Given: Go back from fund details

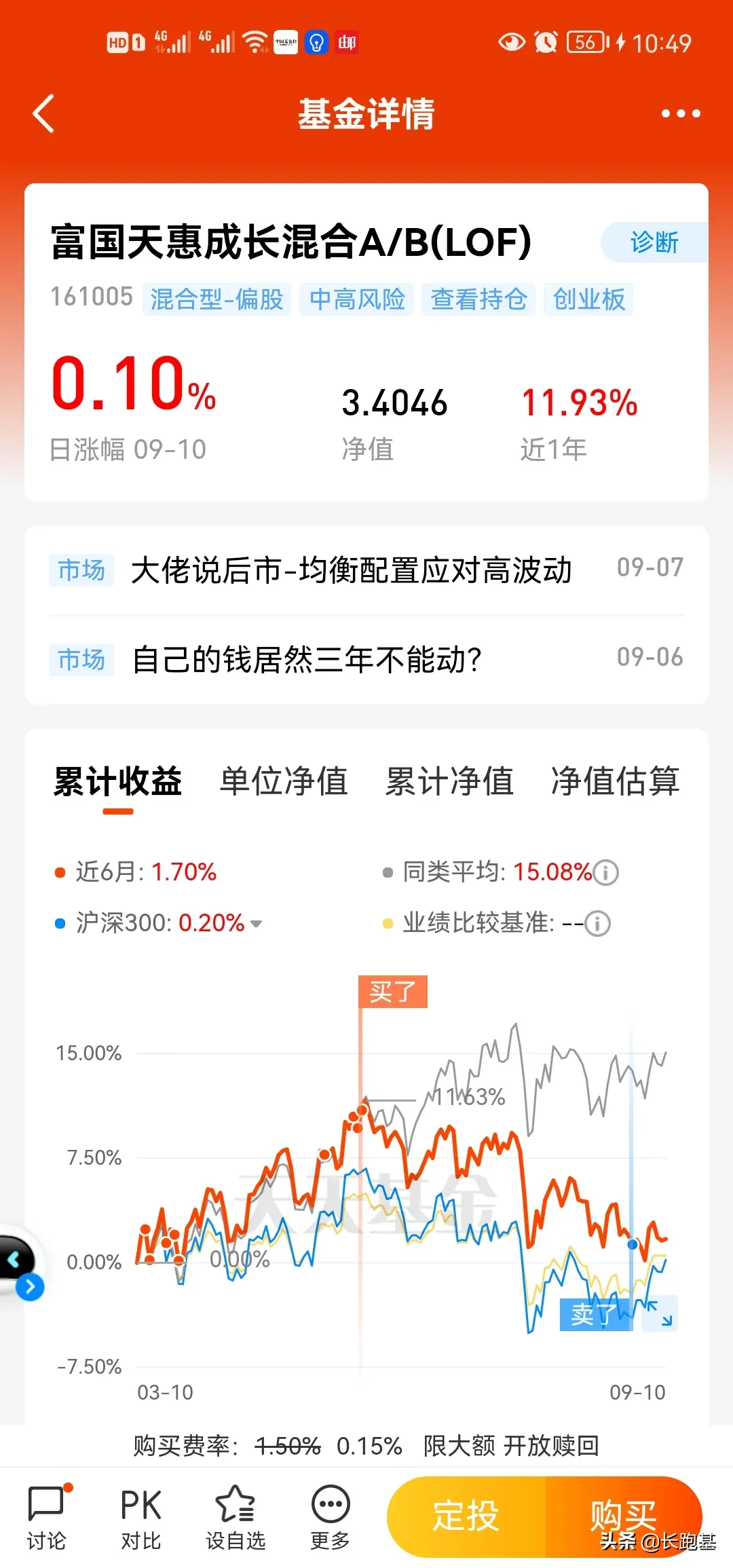Looking at the screenshot, I should pos(44,113).
